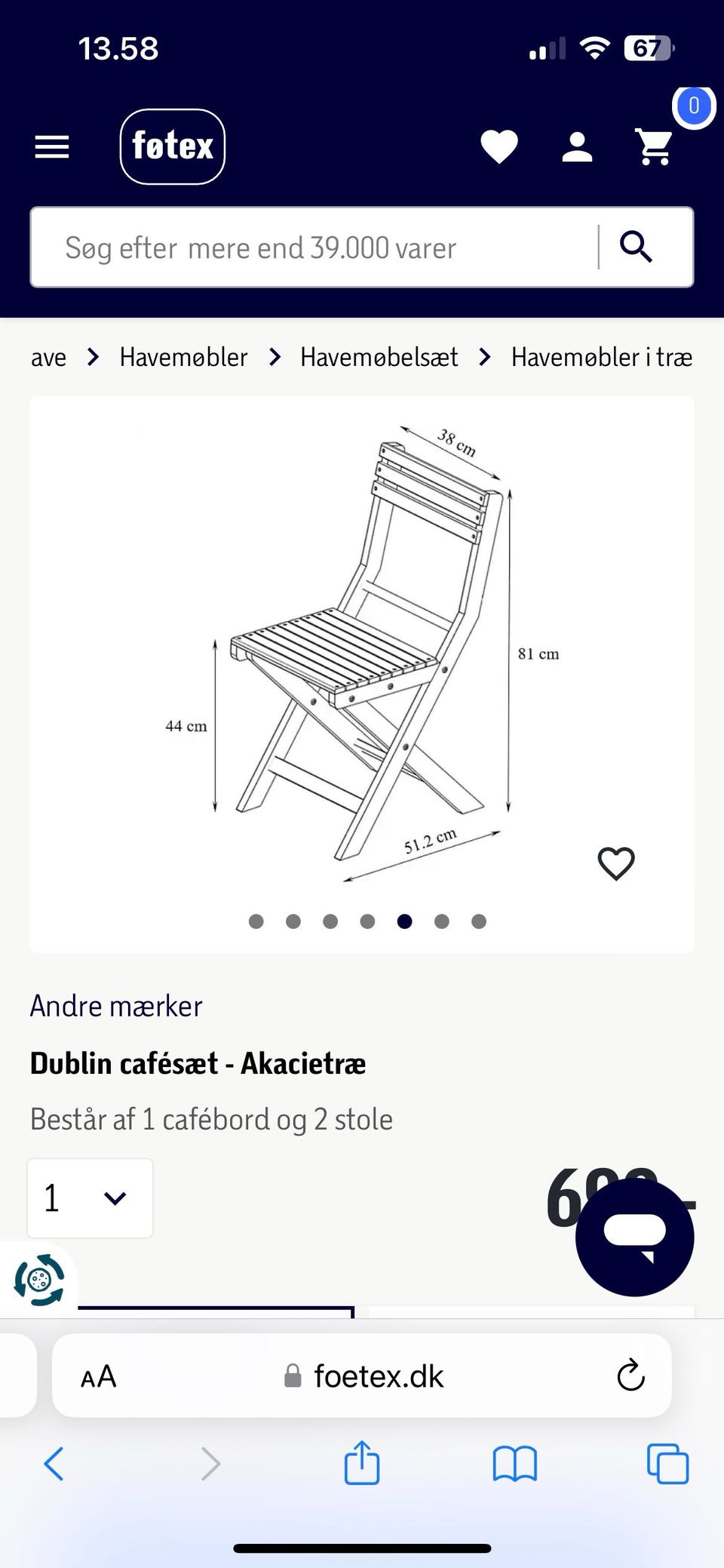Toggle the product wishlist heart on the image
Image resolution: width=724 pixels, height=1568 pixels.
pyautogui.click(x=616, y=862)
